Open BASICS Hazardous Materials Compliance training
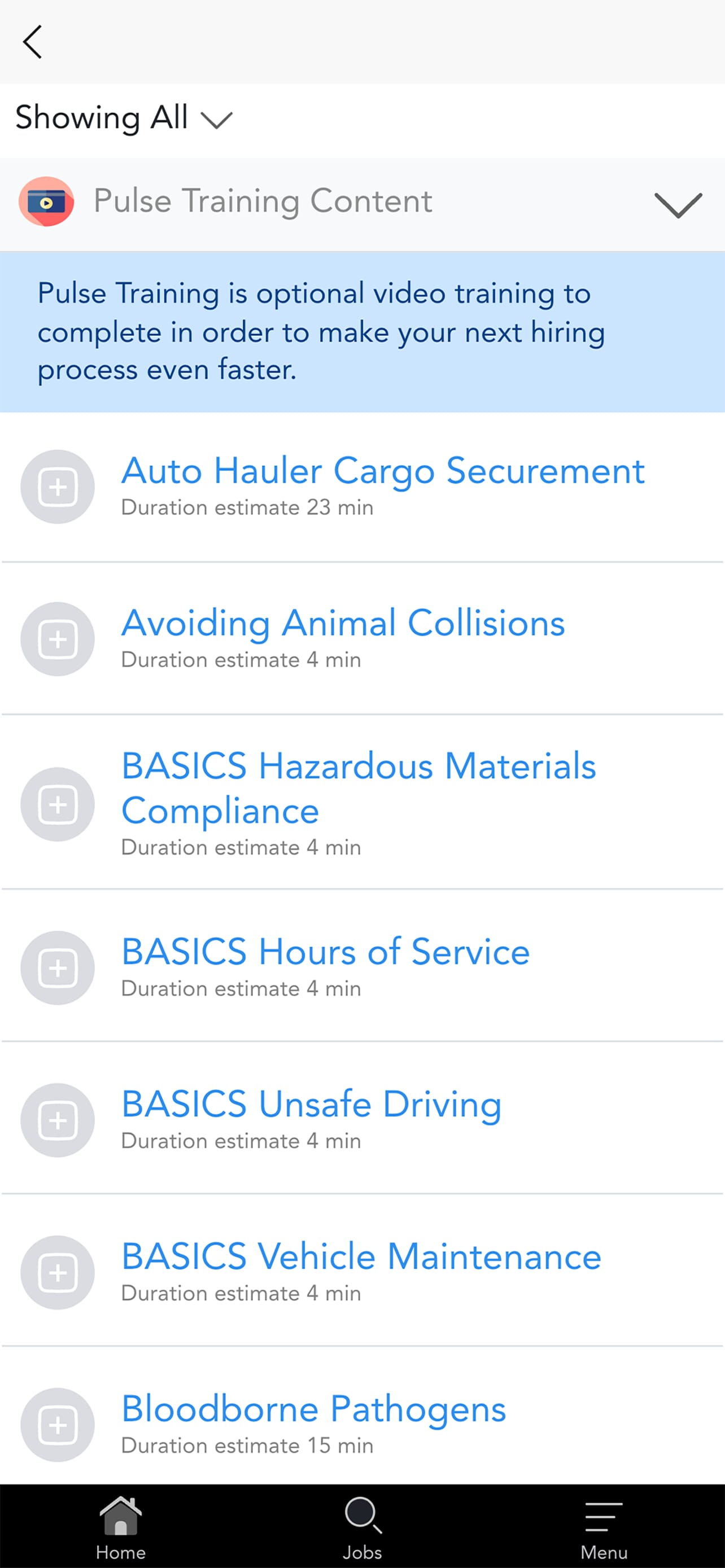 358,787
